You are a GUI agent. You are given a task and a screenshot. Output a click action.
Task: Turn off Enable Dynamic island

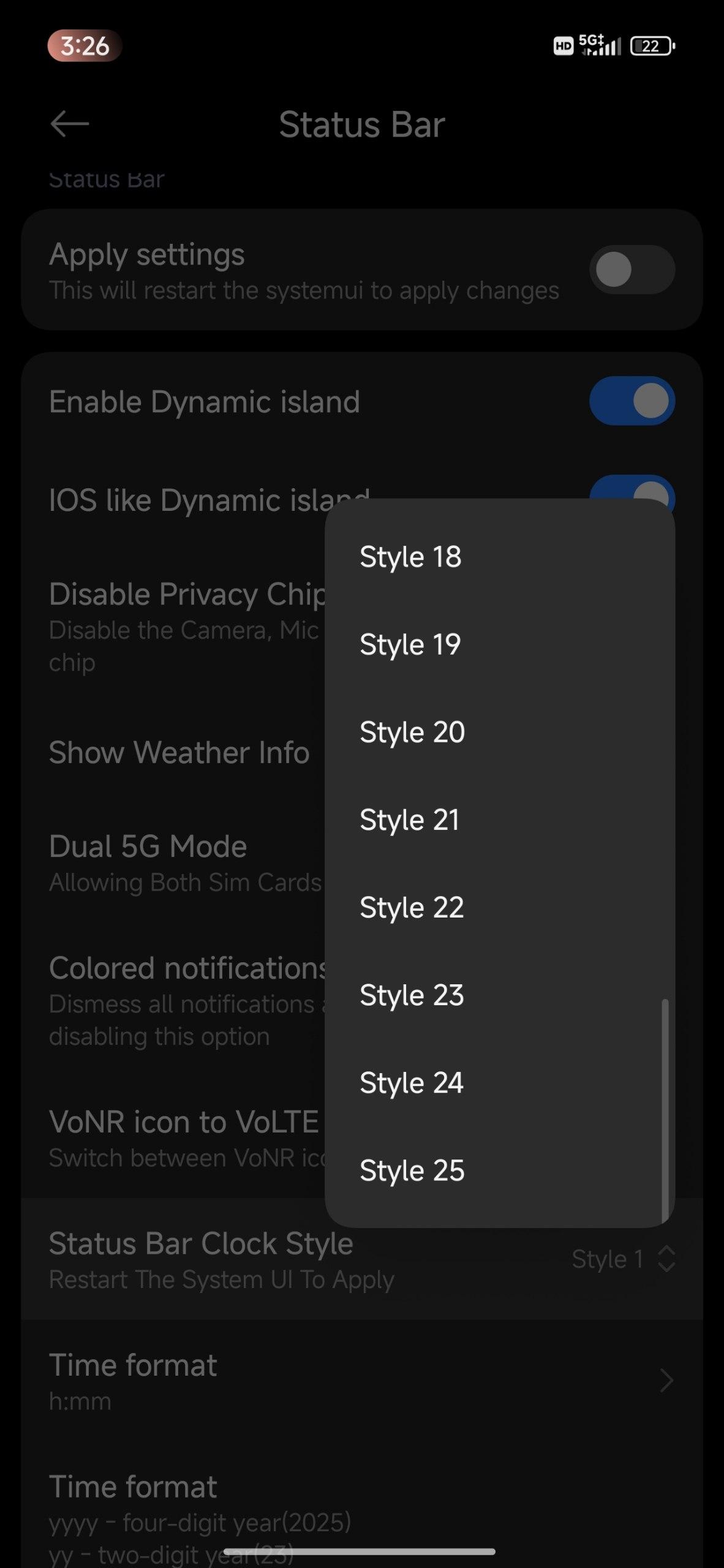632,401
